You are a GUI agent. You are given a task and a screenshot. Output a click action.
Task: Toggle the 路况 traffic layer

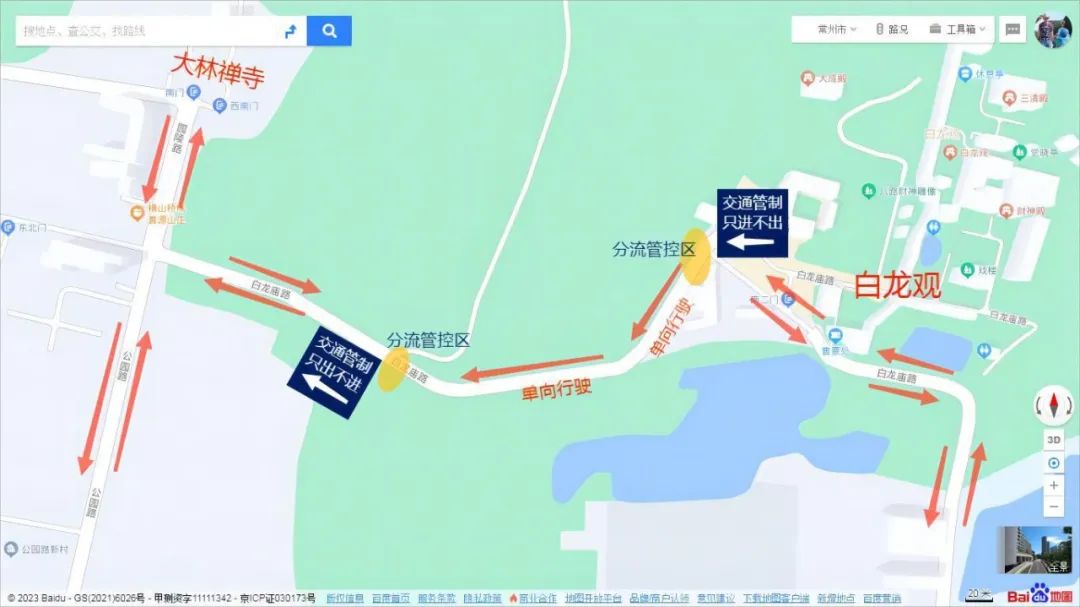tap(892, 29)
